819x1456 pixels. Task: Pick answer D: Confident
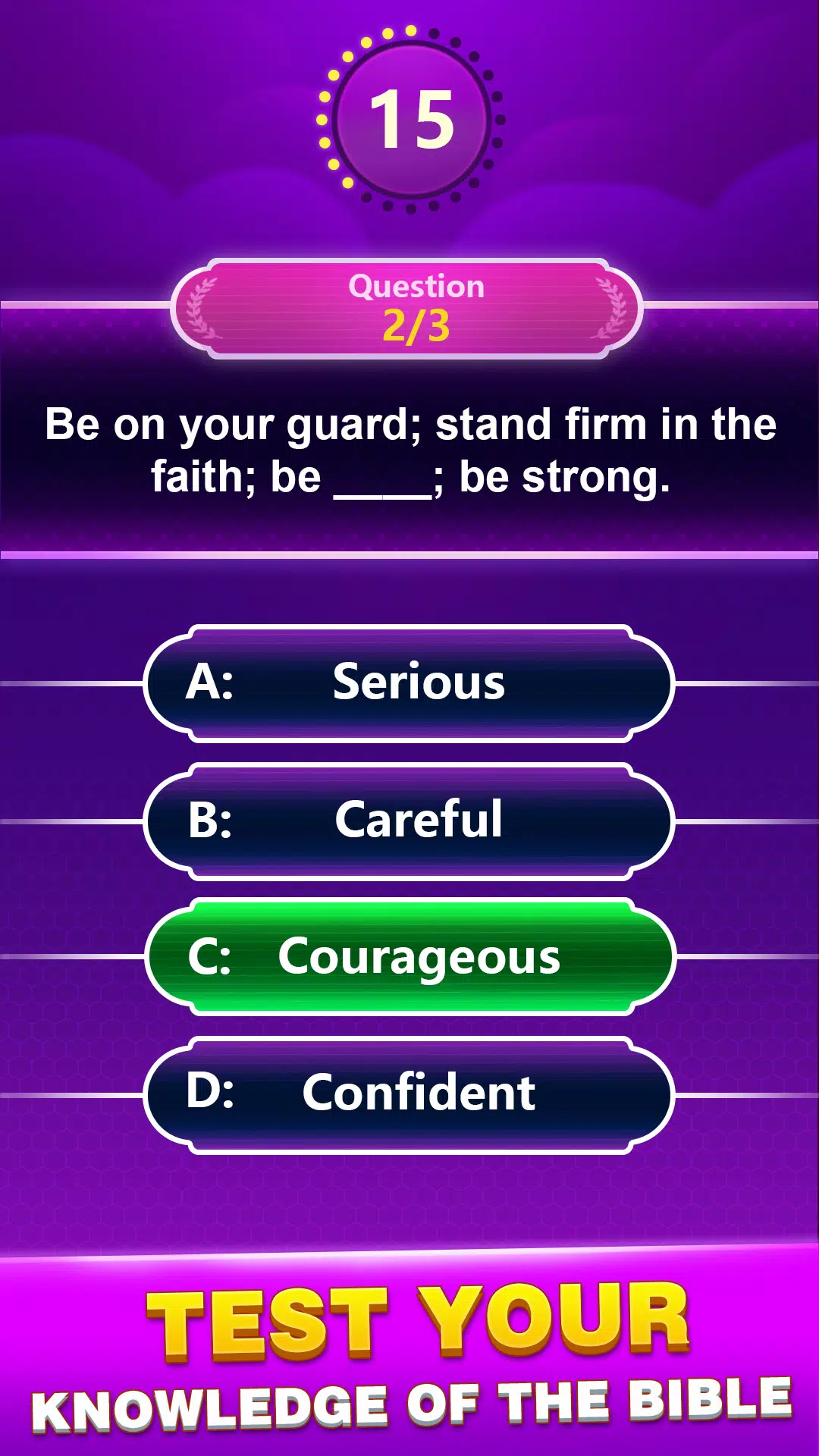point(409,1092)
